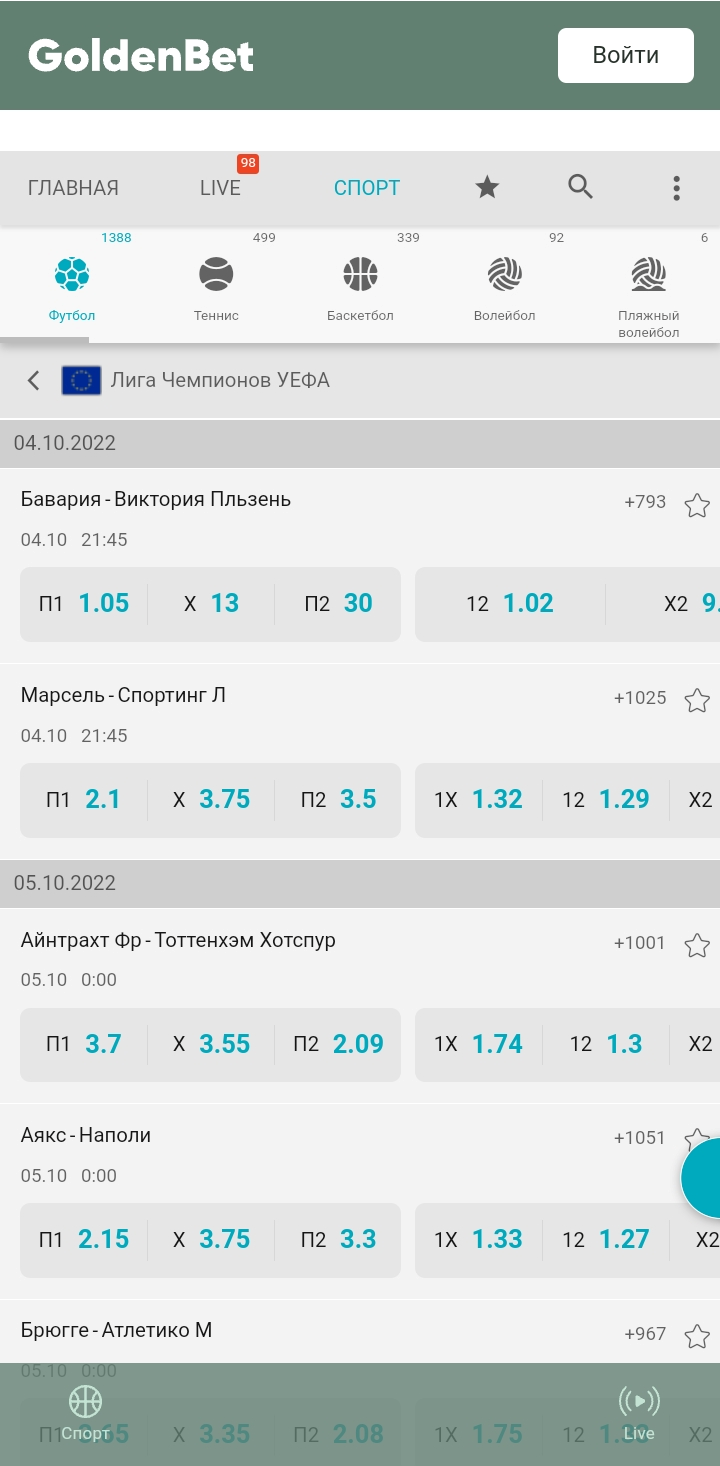Show +1001 more markets for Айнтрахт
The height and width of the screenshot is (1466, 720).
coord(639,942)
